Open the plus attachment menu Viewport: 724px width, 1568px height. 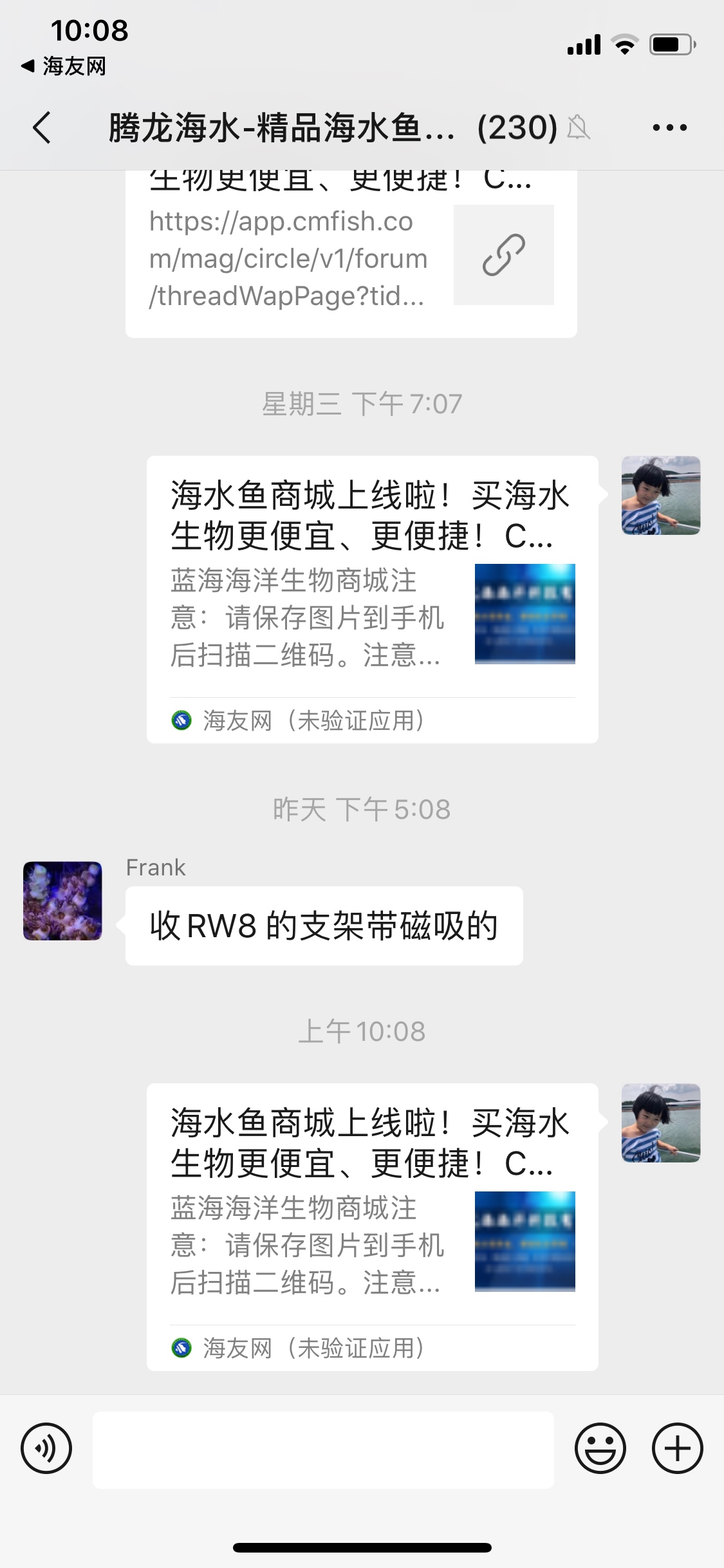coord(677,1449)
